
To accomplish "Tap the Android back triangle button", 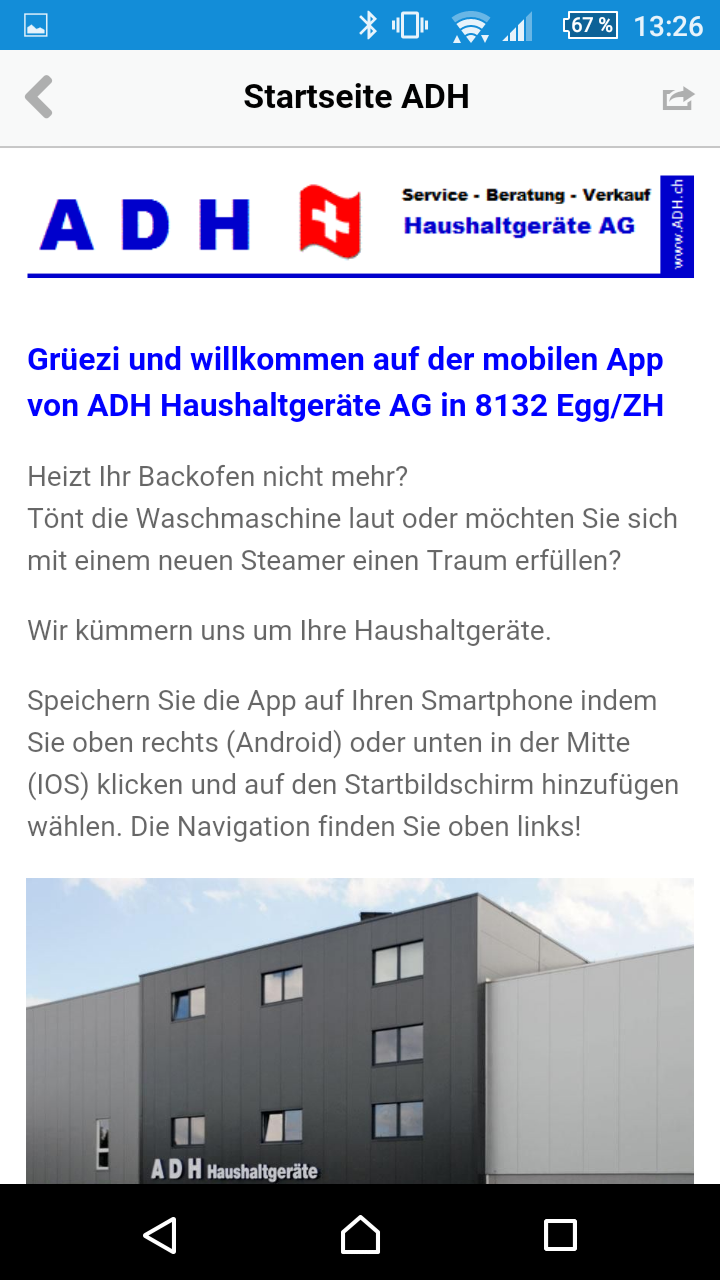I will [160, 1237].
